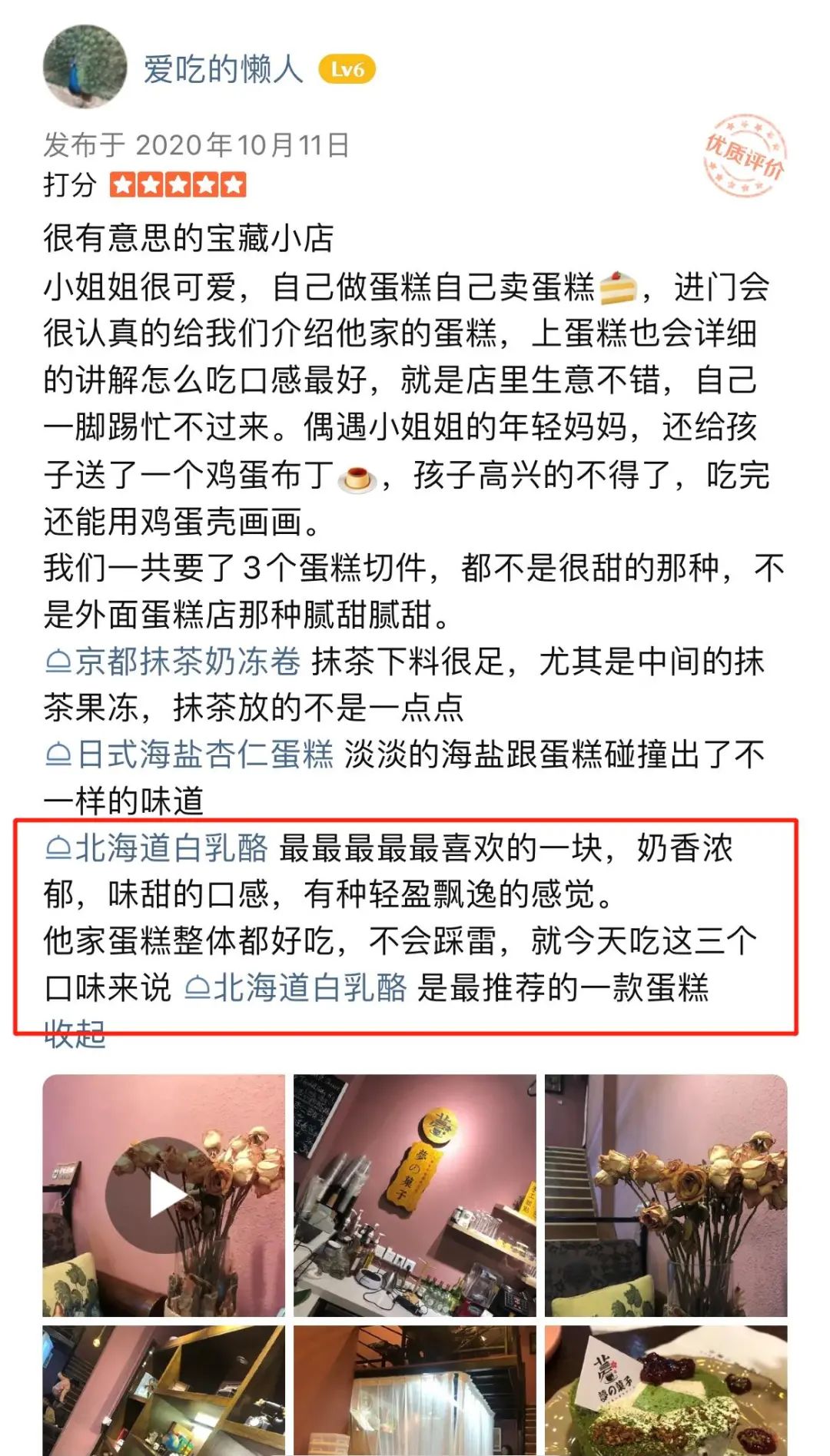Viewport: 830px width, 1456px height.
Task: Open the 京都抹茶奶冻卷 dish link
Action: click(174, 661)
